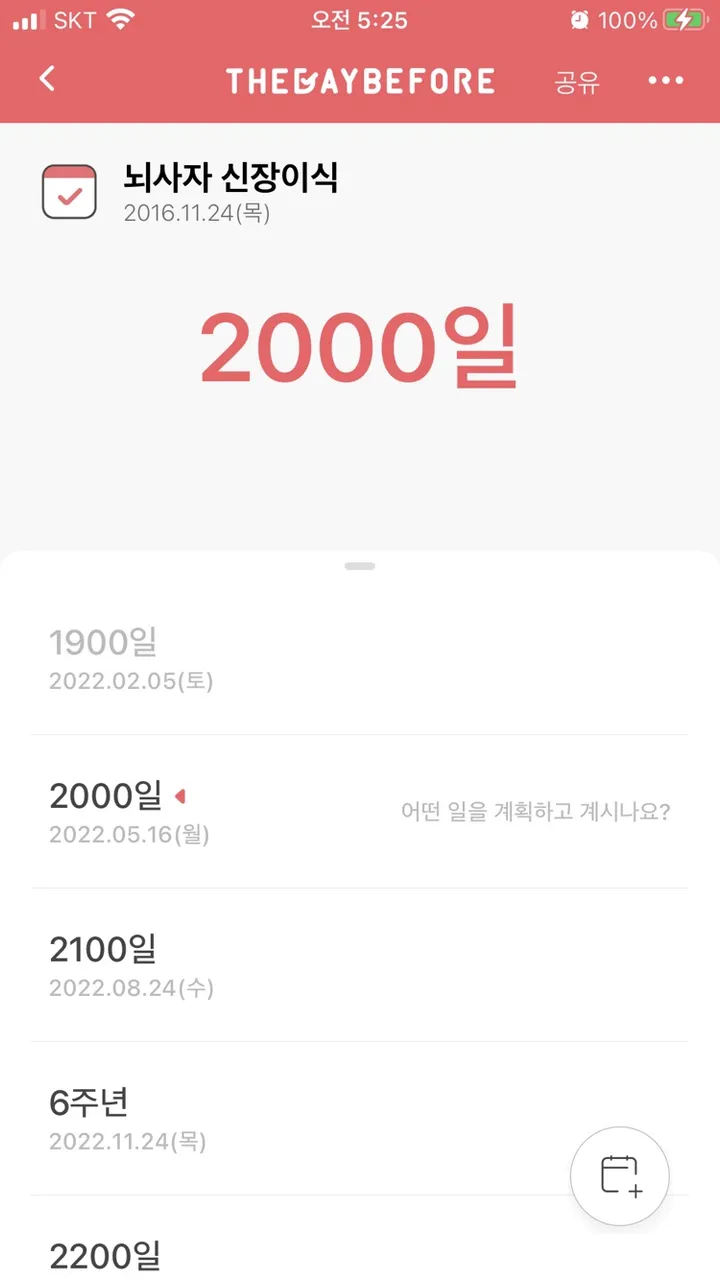720x1280 pixels.
Task: Select the 2200일 milestone row
Action: (x=359, y=1238)
